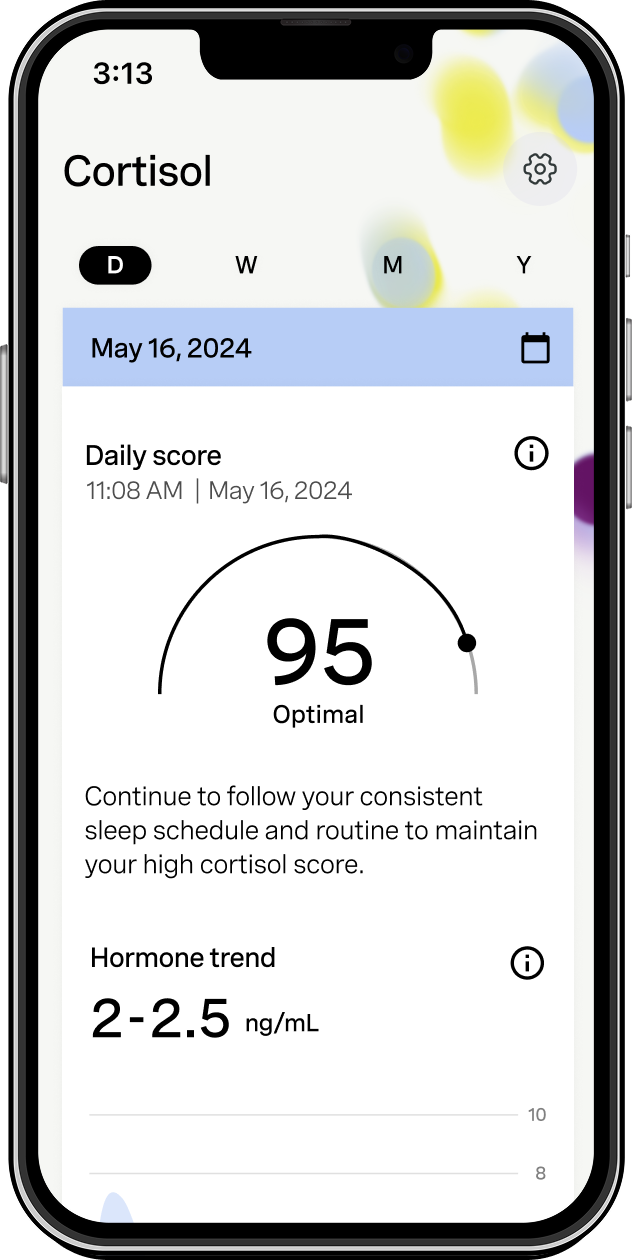
Task: Open the settings gear icon
Action: pyautogui.click(x=540, y=169)
